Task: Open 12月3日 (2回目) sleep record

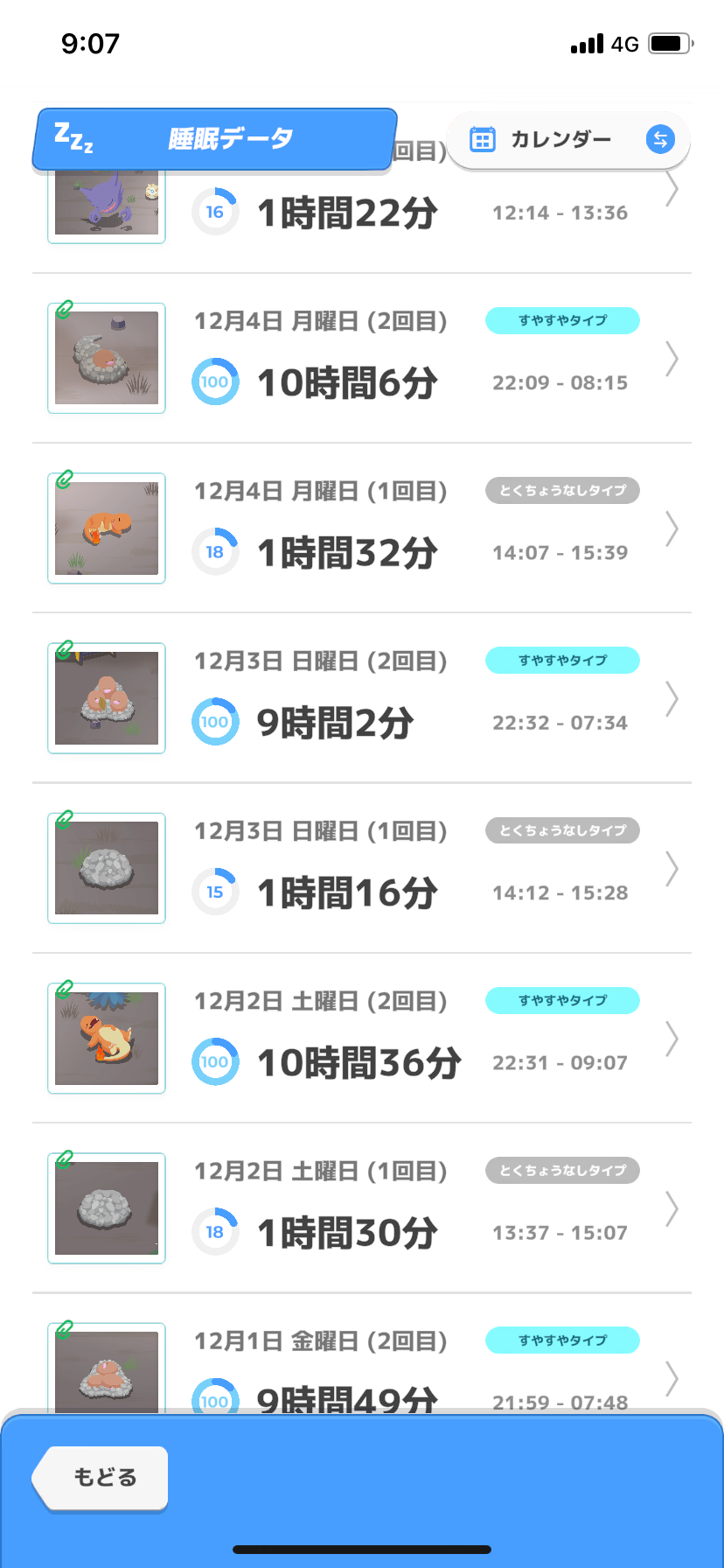Action: pos(362,698)
